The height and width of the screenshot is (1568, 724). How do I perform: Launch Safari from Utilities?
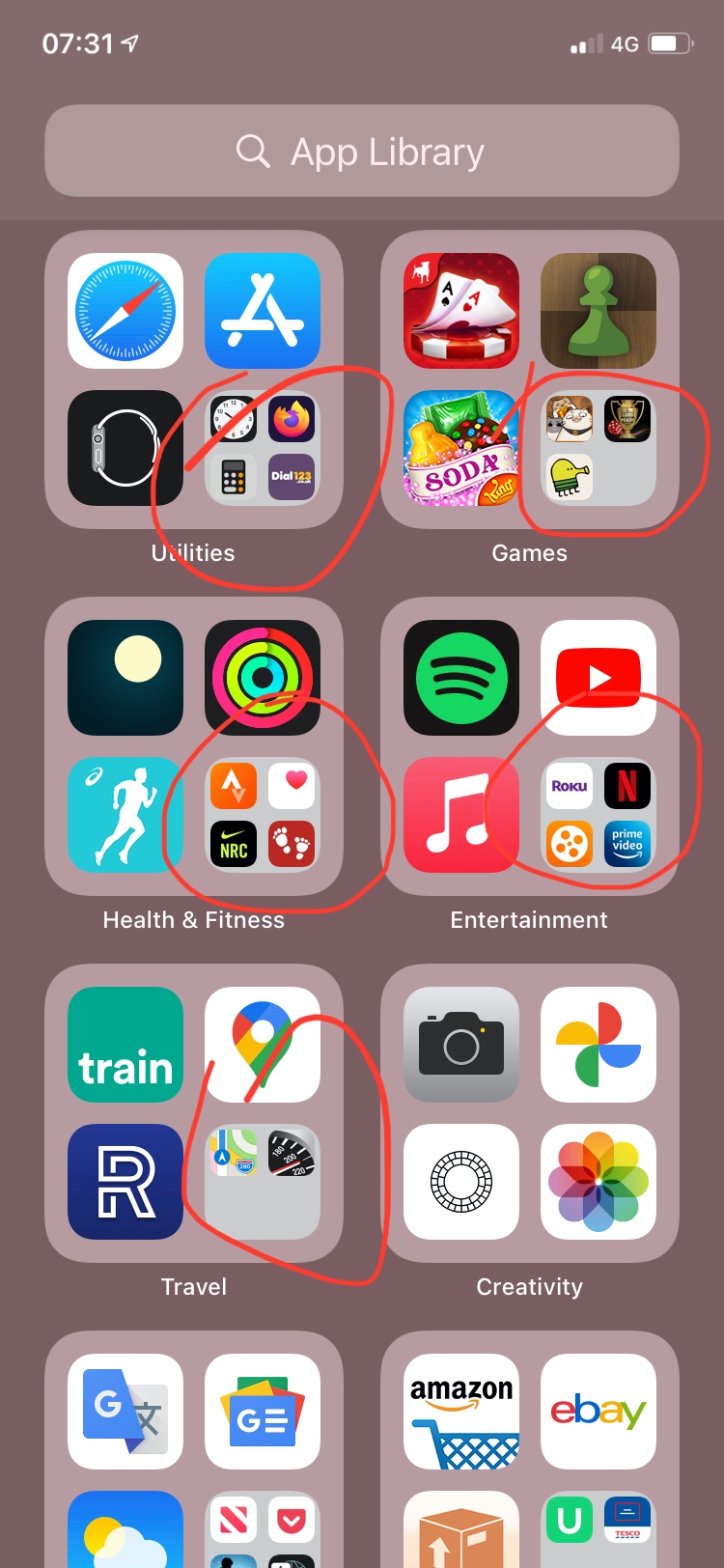pos(125,311)
